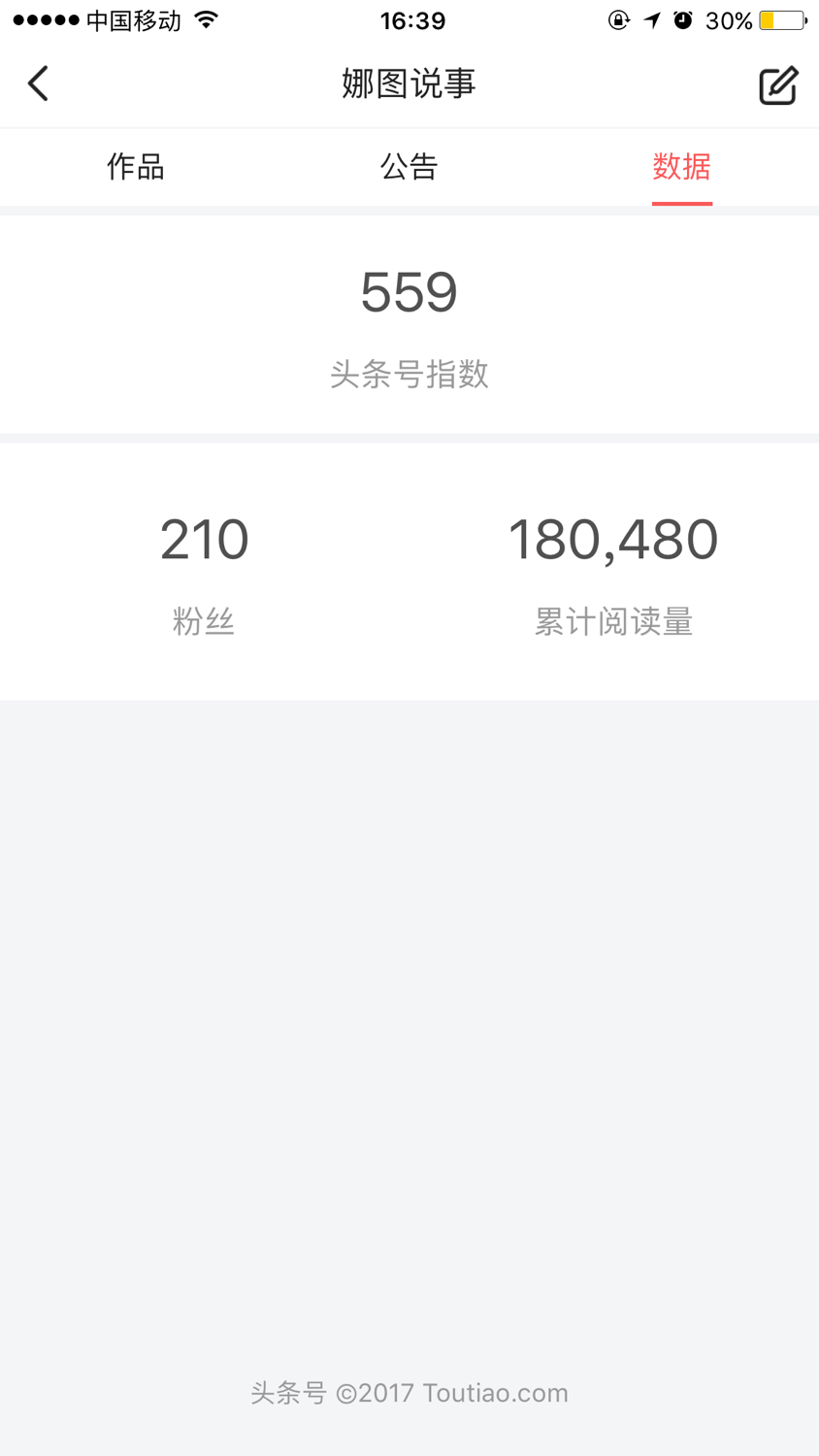Viewport: 819px width, 1456px height.
Task: Switch to the 作品 tab
Action: coord(135,167)
